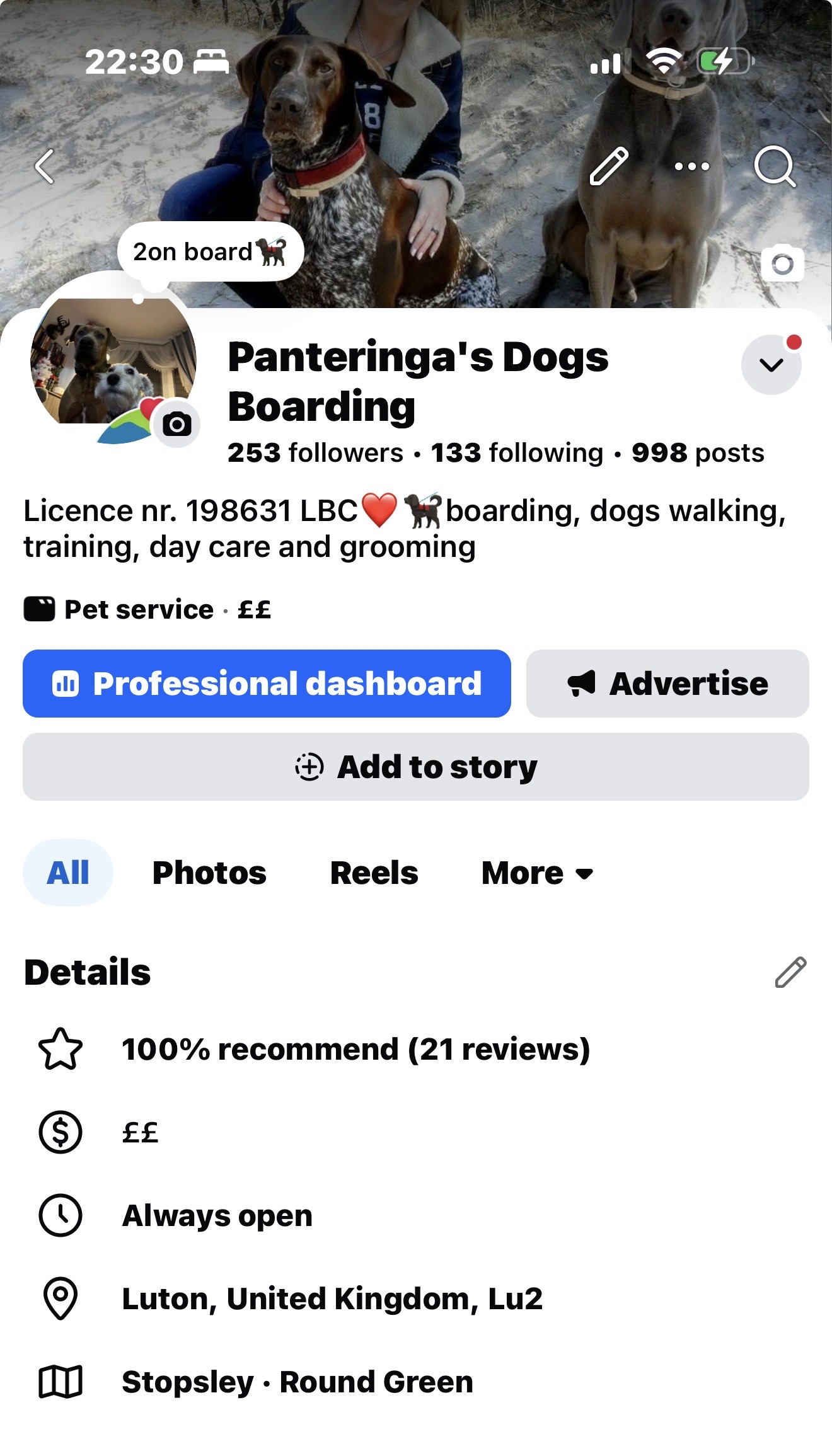832x1456 pixels.
Task: Tap the Advertise button
Action: [x=667, y=684]
